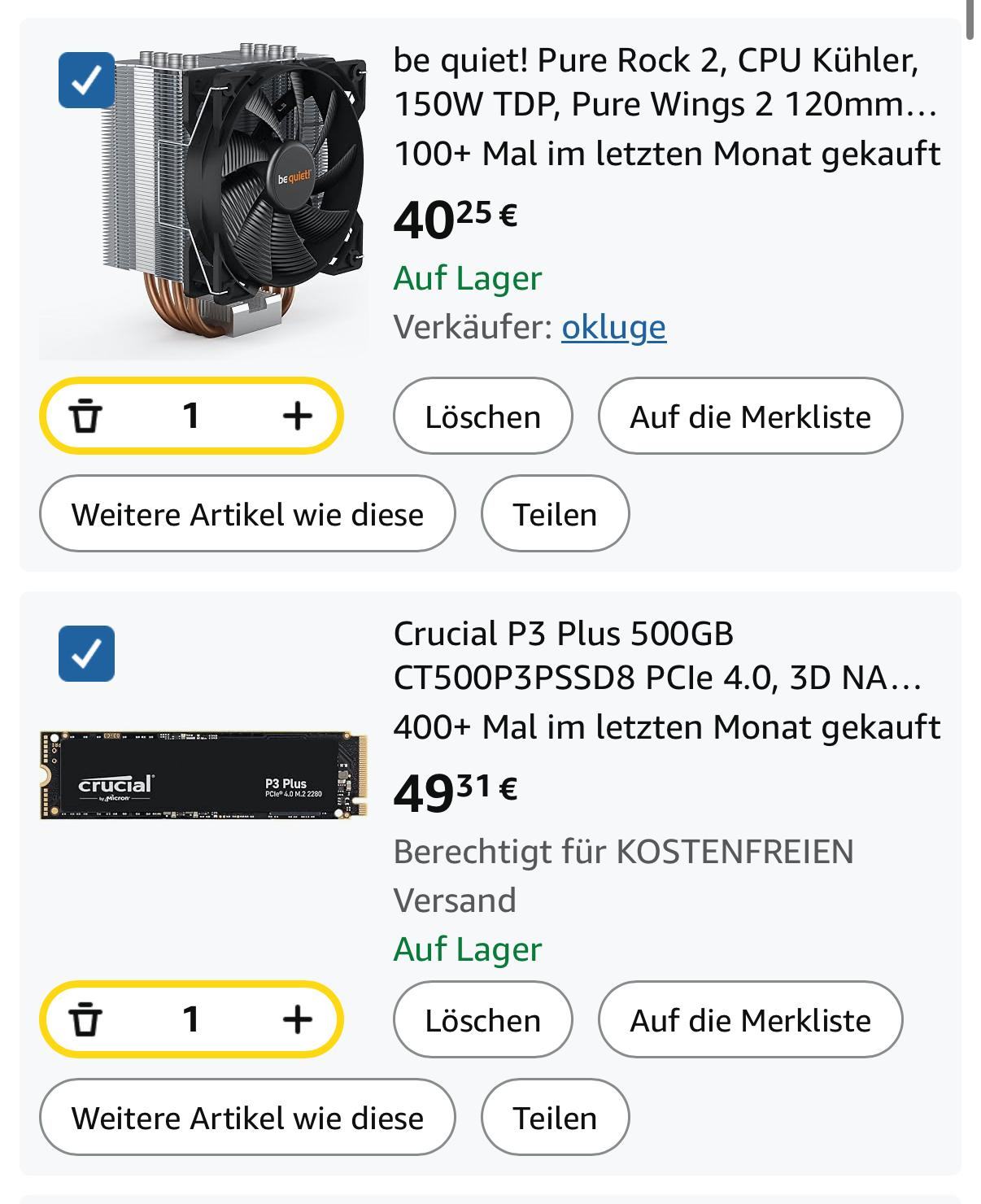
Task: Tap trash icon in be quiet! quantity stepper
Action: click(85, 416)
